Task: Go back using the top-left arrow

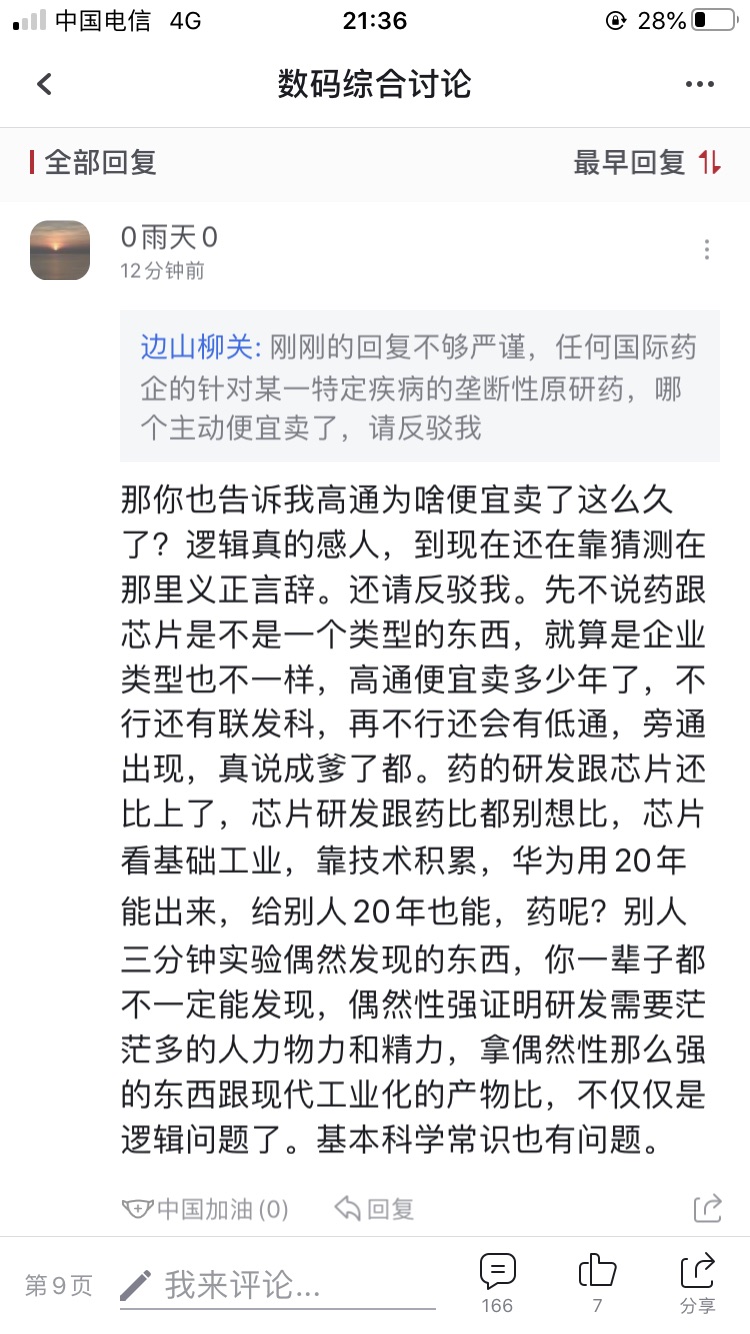Action: (44, 84)
